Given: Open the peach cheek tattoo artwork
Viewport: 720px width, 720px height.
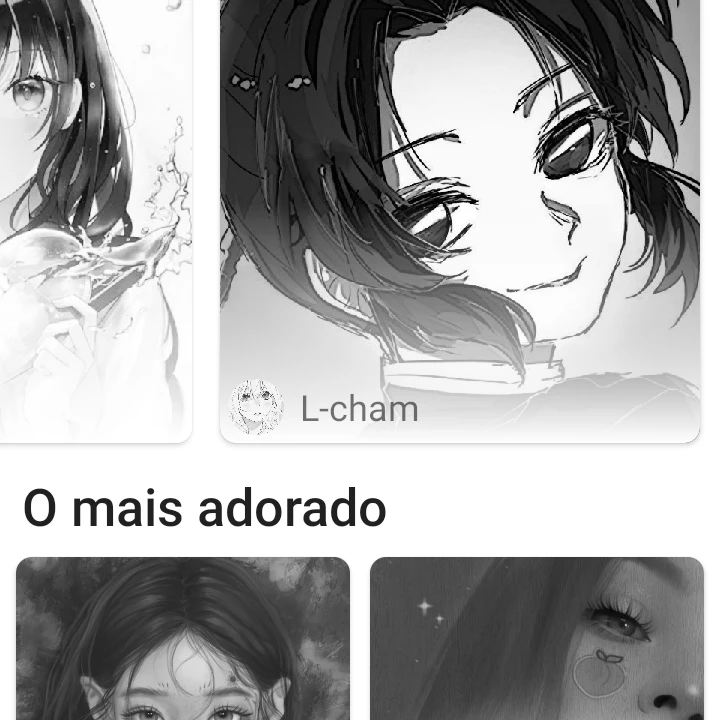Looking at the screenshot, I should click(537, 638).
